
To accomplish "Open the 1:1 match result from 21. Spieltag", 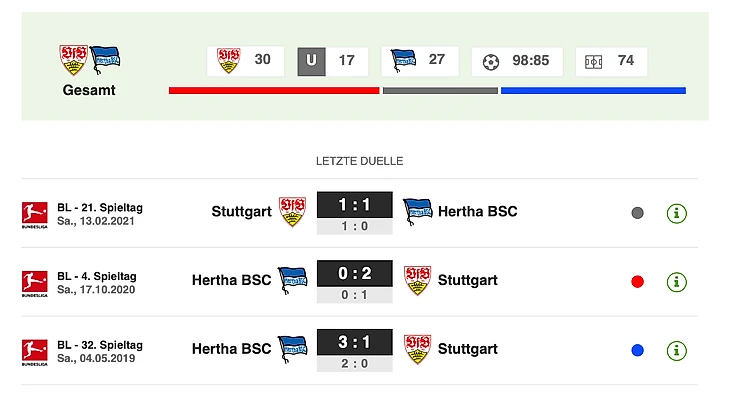I will 354,205.
